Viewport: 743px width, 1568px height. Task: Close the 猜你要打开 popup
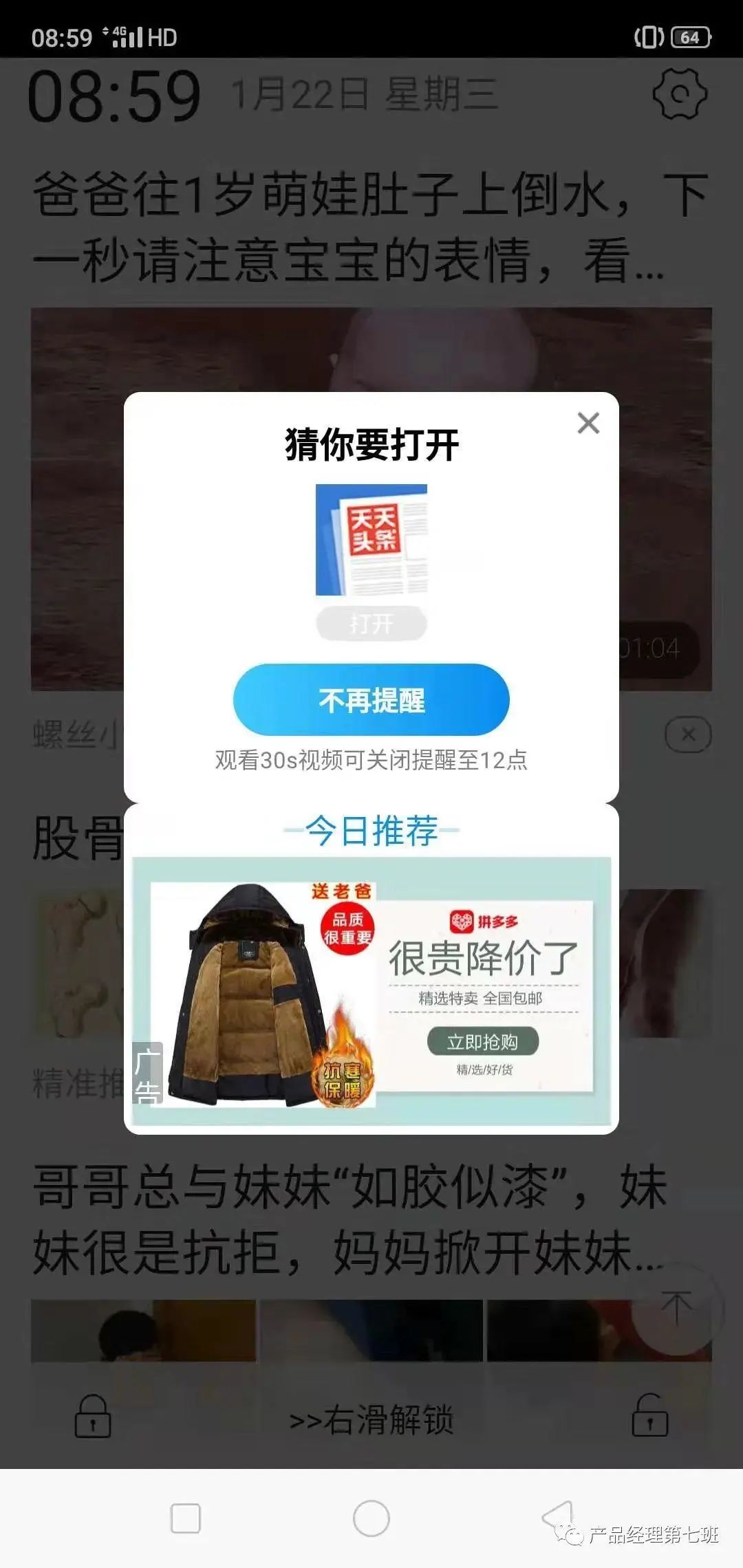pyautogui.click(x=588, y=423)
